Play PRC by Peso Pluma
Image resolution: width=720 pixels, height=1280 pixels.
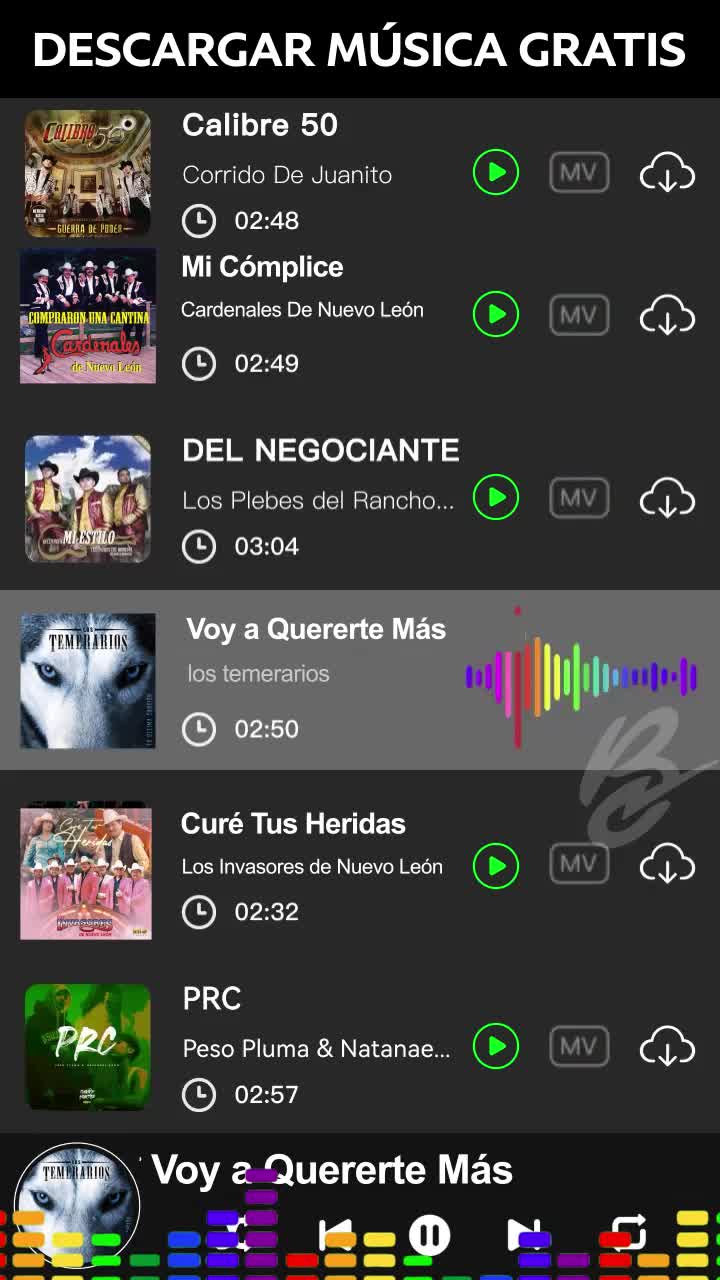(x=496, y=1047)
